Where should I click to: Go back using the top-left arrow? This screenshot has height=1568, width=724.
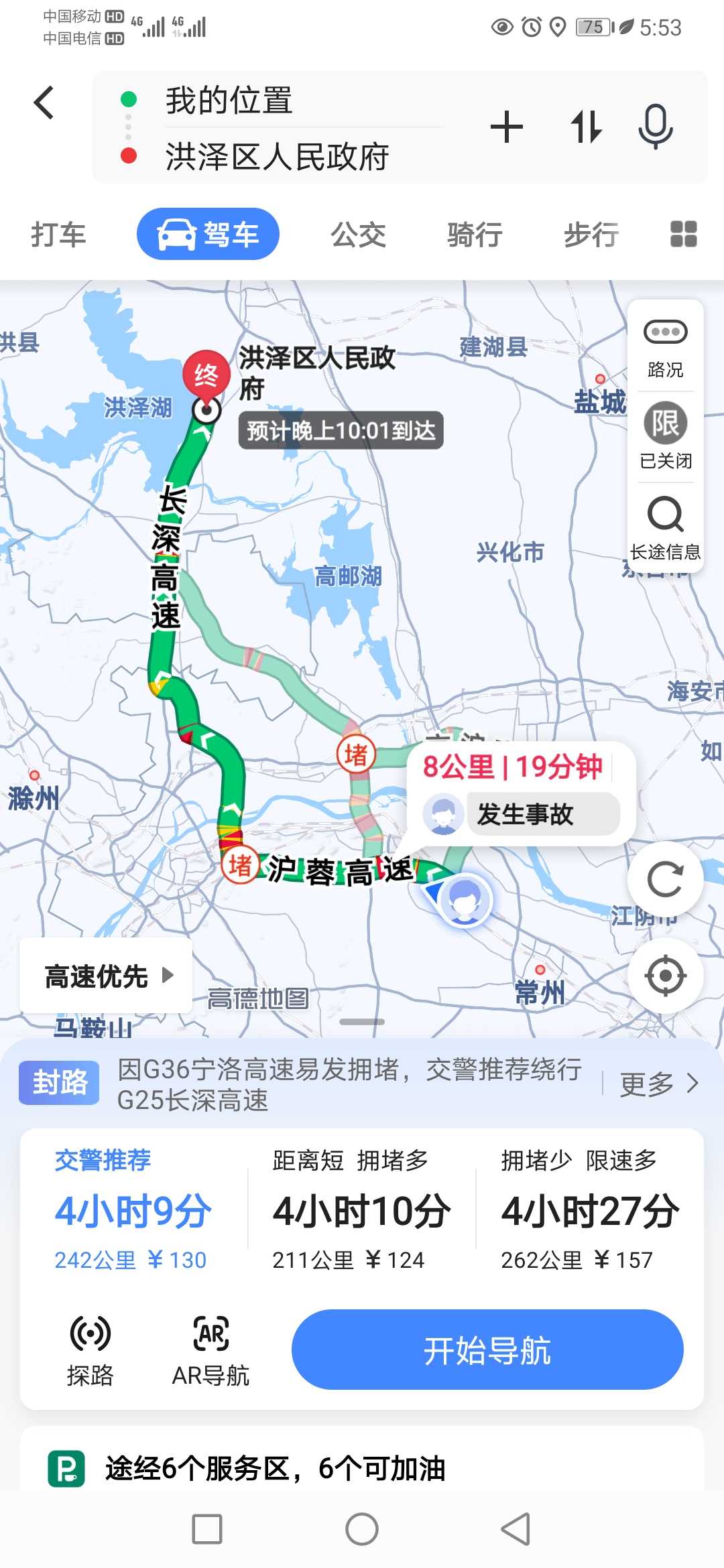44,103
